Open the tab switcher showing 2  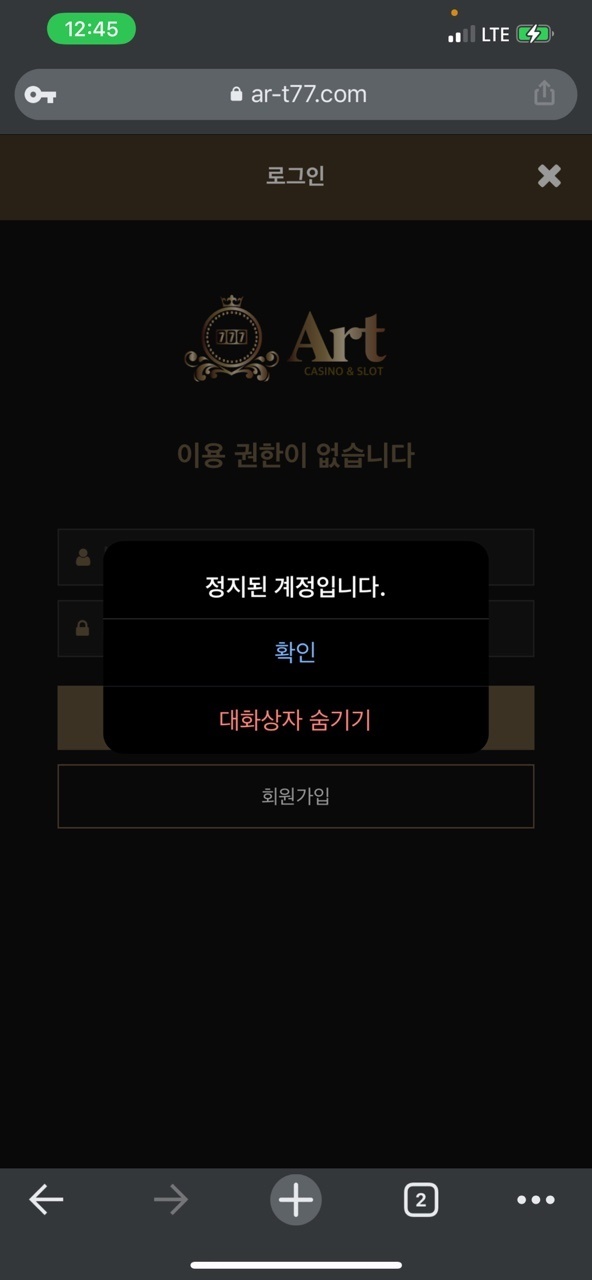tap(421, 1199)
